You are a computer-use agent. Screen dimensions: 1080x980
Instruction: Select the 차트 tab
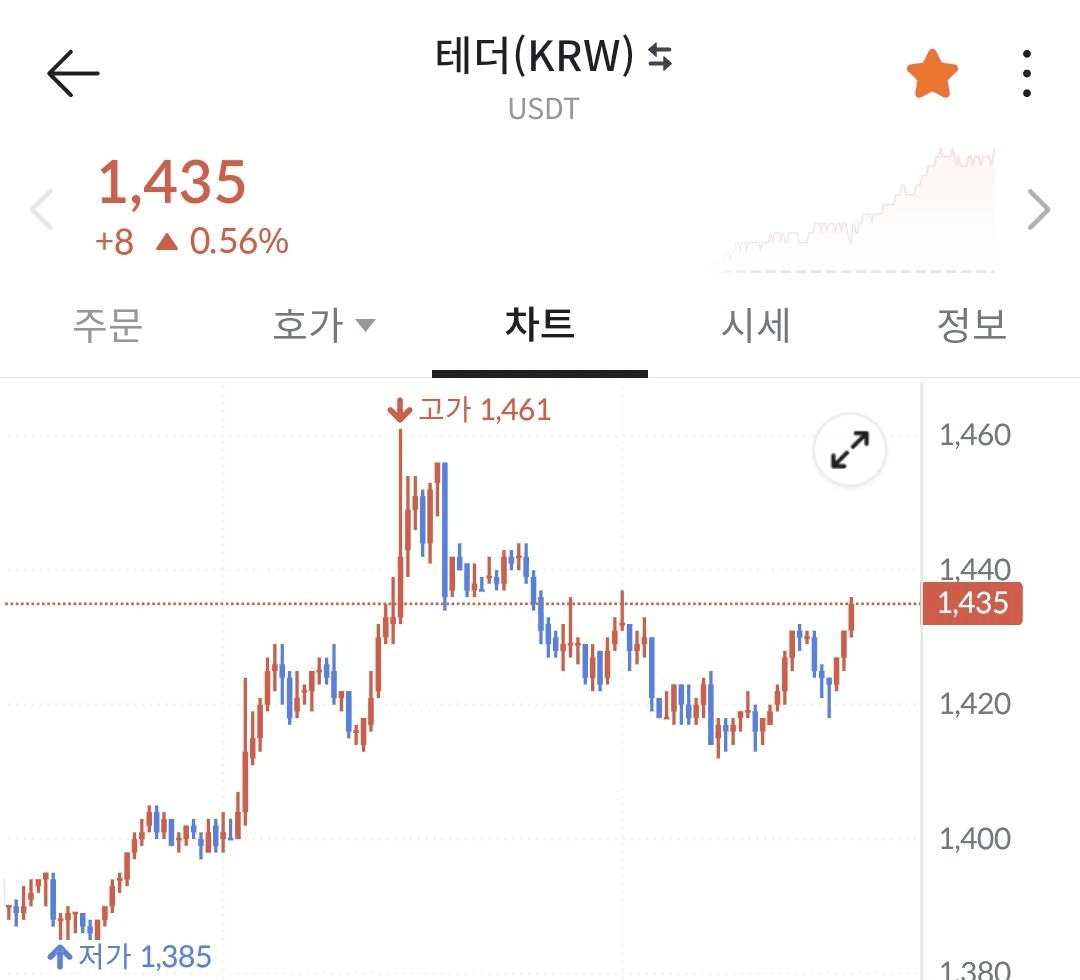pyautogui.click(x=540, y=325)
